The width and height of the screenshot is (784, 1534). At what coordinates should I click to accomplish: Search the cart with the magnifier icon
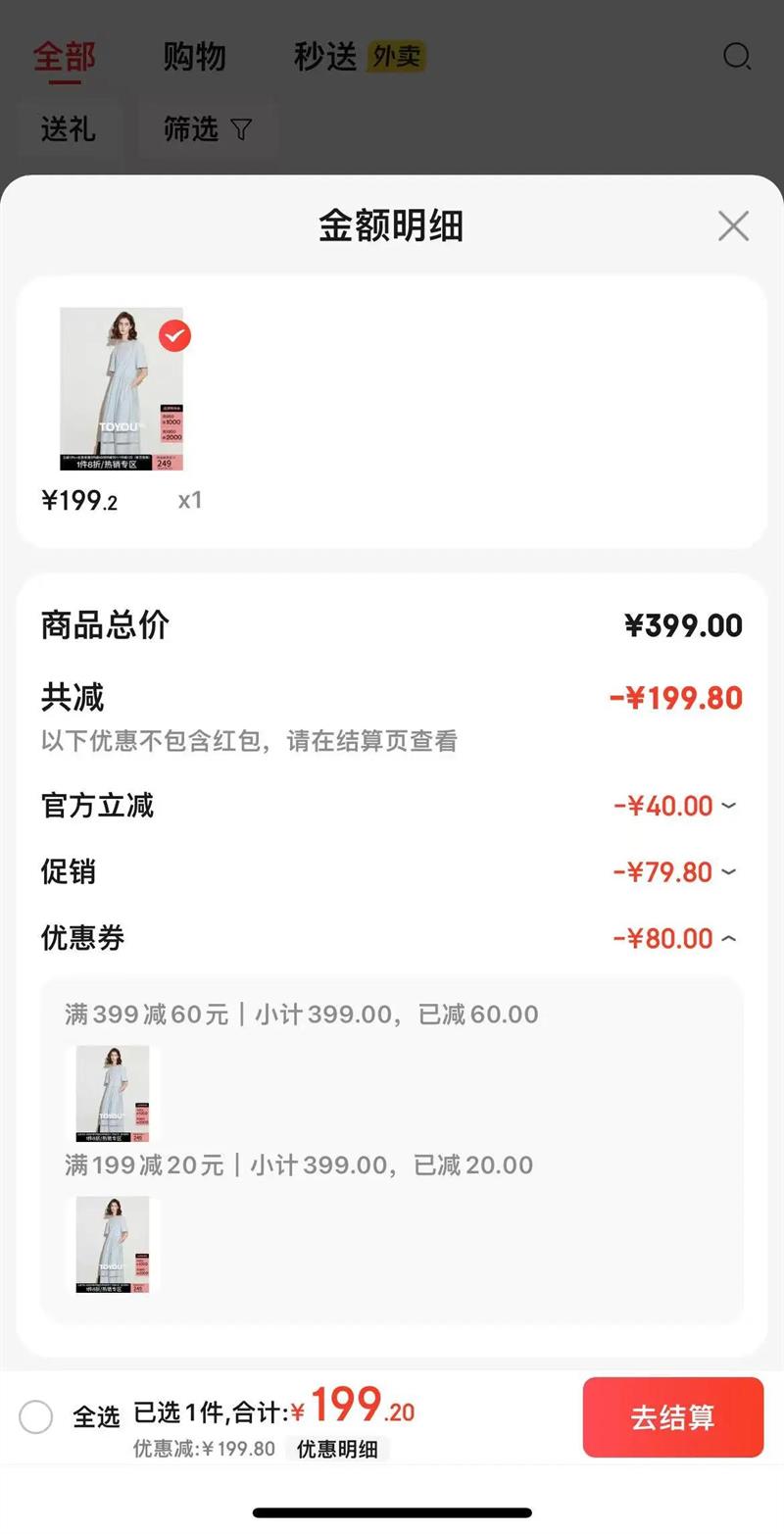[x=736, y=57]
